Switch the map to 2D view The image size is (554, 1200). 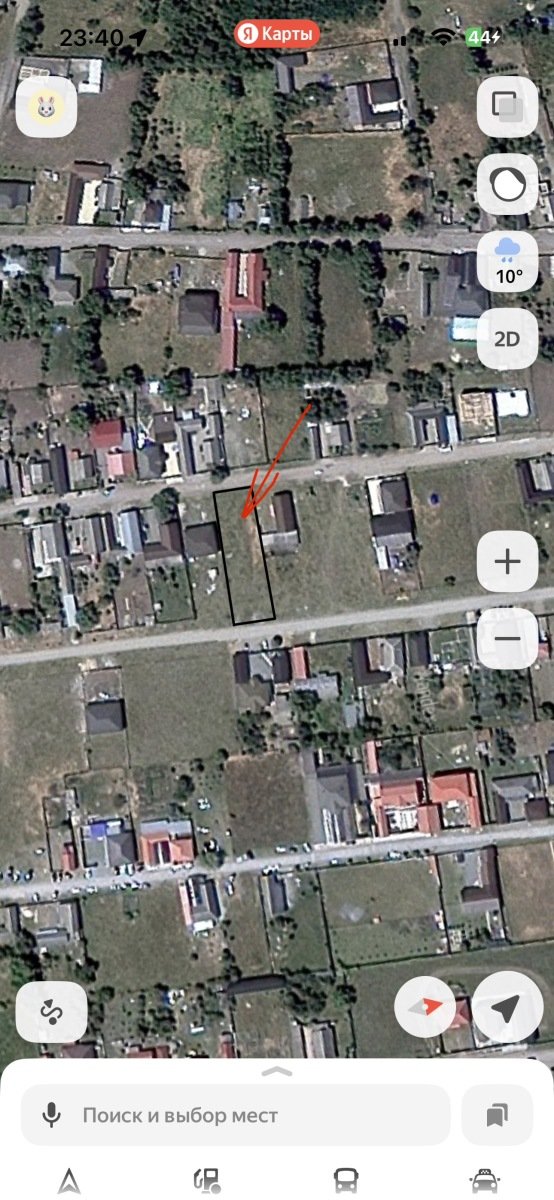[x=507, y=338]
